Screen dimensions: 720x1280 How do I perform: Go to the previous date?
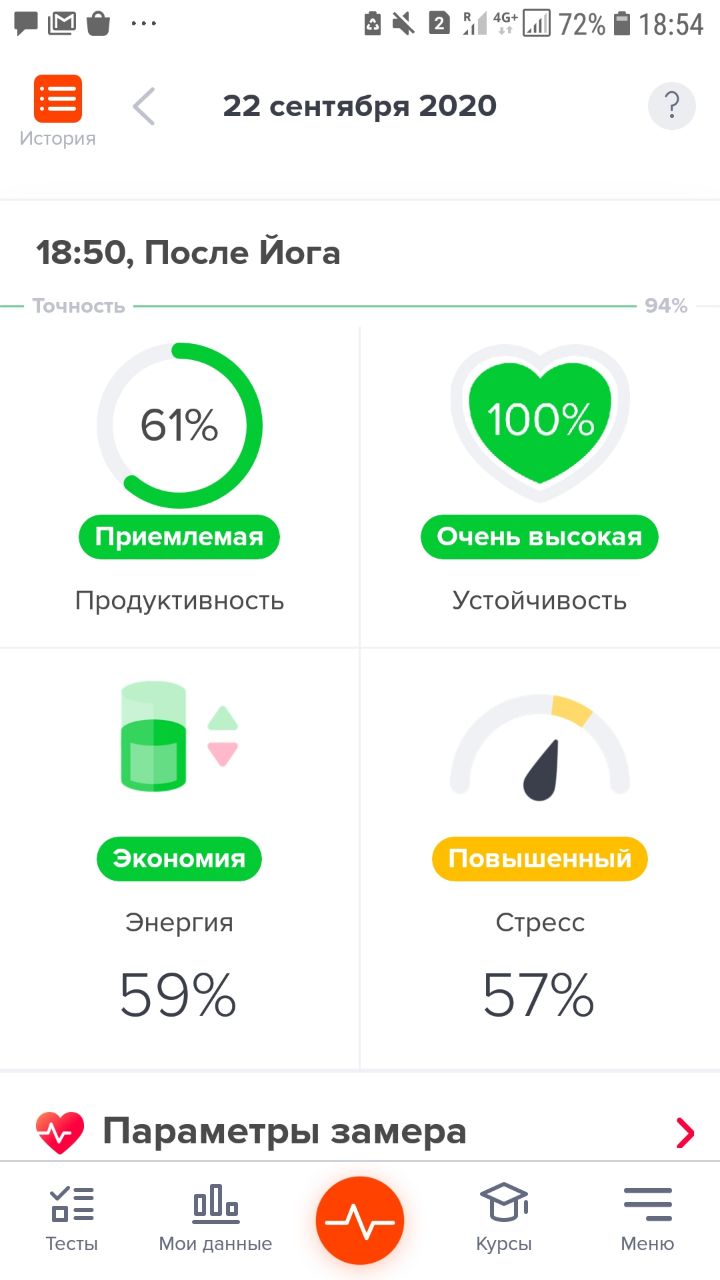coord(145,106)
